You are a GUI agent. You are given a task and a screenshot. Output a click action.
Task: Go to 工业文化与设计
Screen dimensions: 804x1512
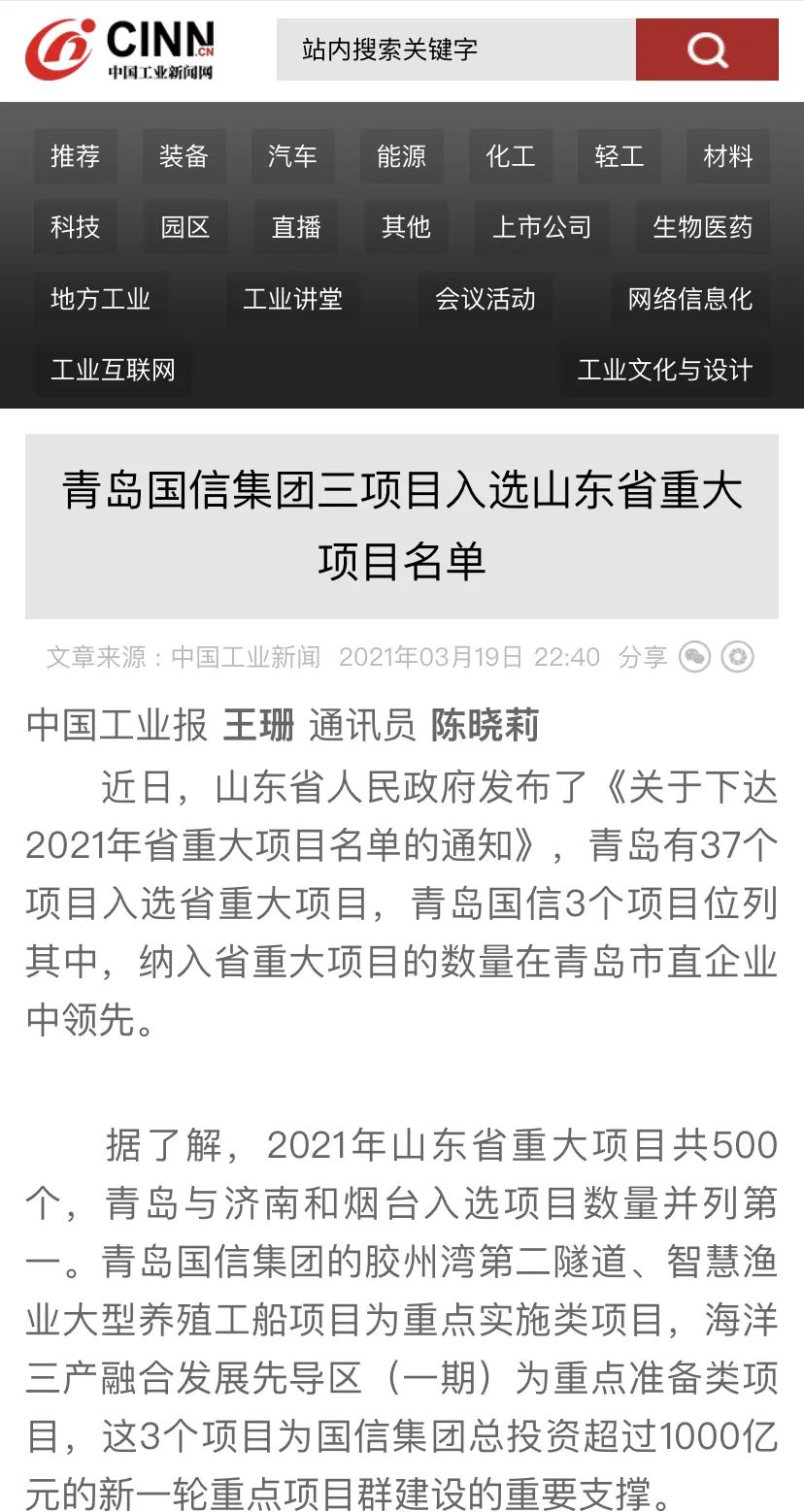665,370
